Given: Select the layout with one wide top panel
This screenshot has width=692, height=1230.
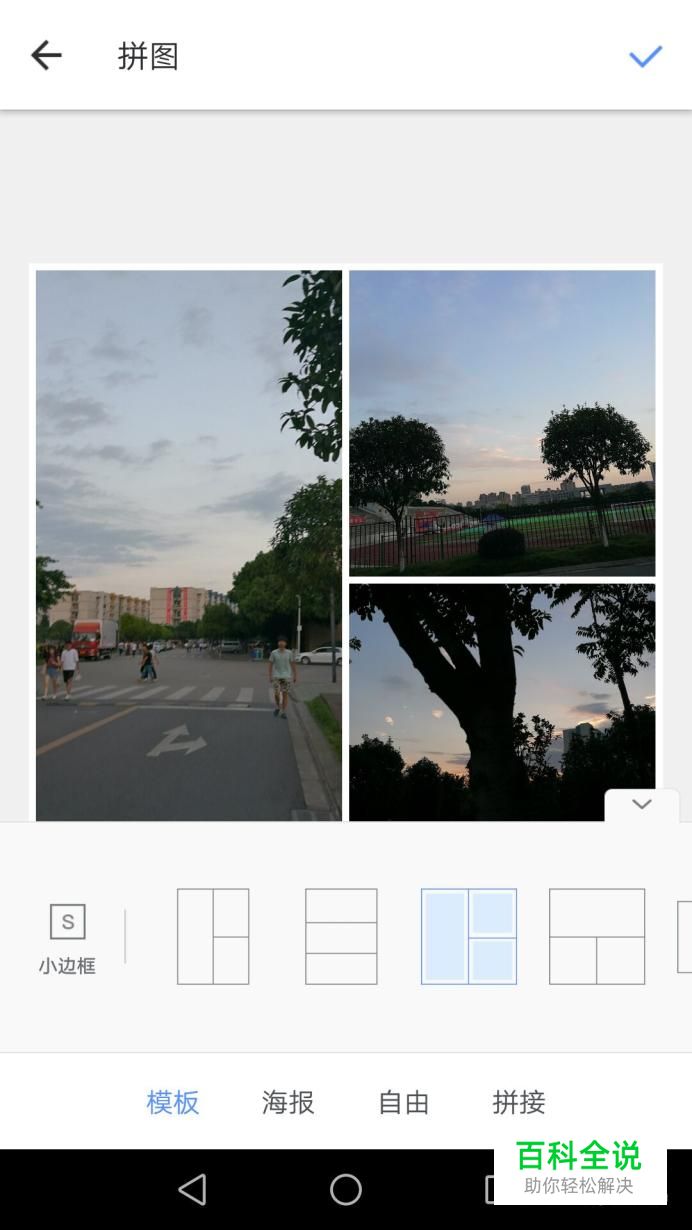Looking at the screenshot, I should coord(597,936).
